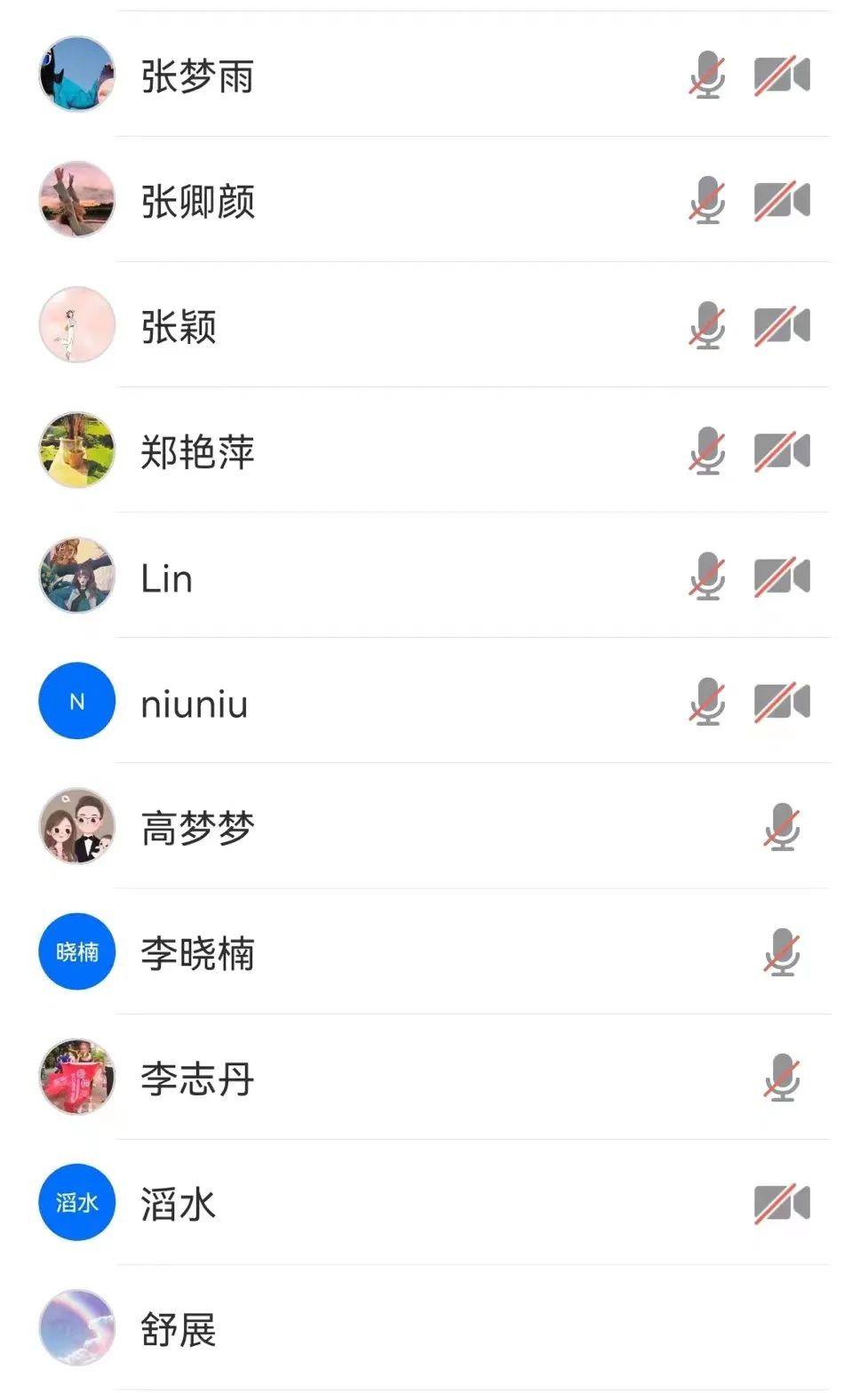
Task: Tap the muted microphone icon for 高梦梦
Action: pyautogui.click(x=782, y=827)
